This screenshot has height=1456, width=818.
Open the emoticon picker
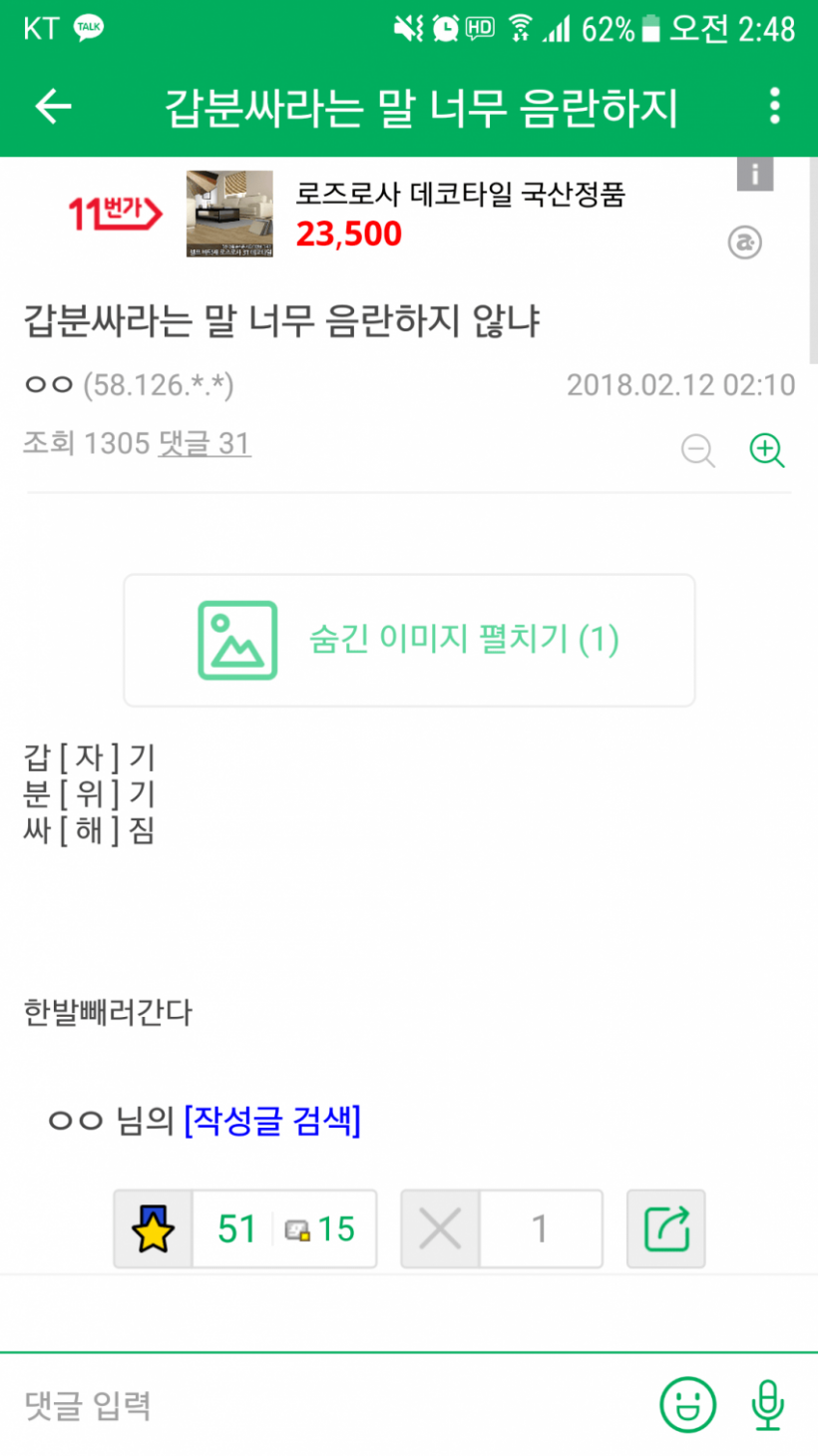(x=687, y=1405)
